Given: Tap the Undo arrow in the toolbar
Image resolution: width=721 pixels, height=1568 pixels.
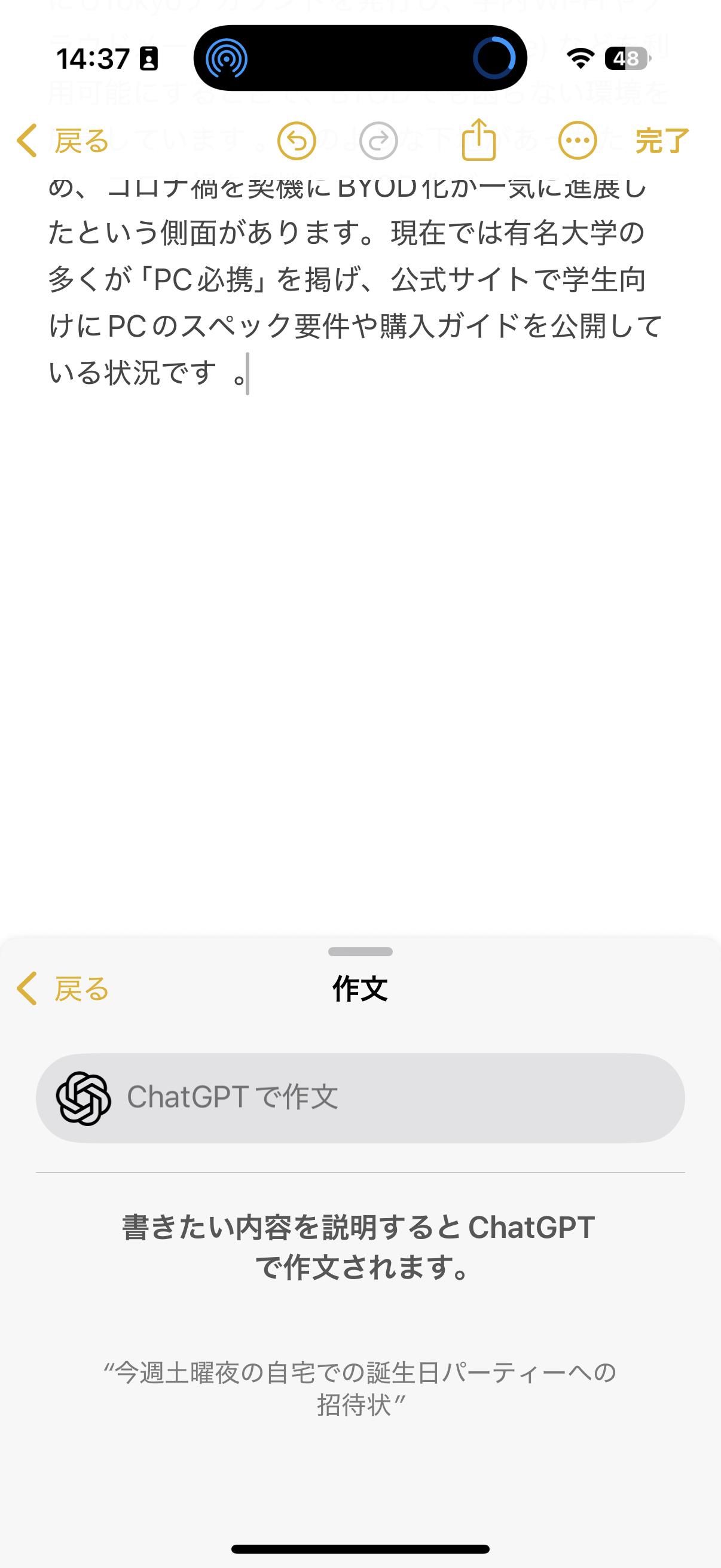Looking at the screenshot, I should [297, 141].
